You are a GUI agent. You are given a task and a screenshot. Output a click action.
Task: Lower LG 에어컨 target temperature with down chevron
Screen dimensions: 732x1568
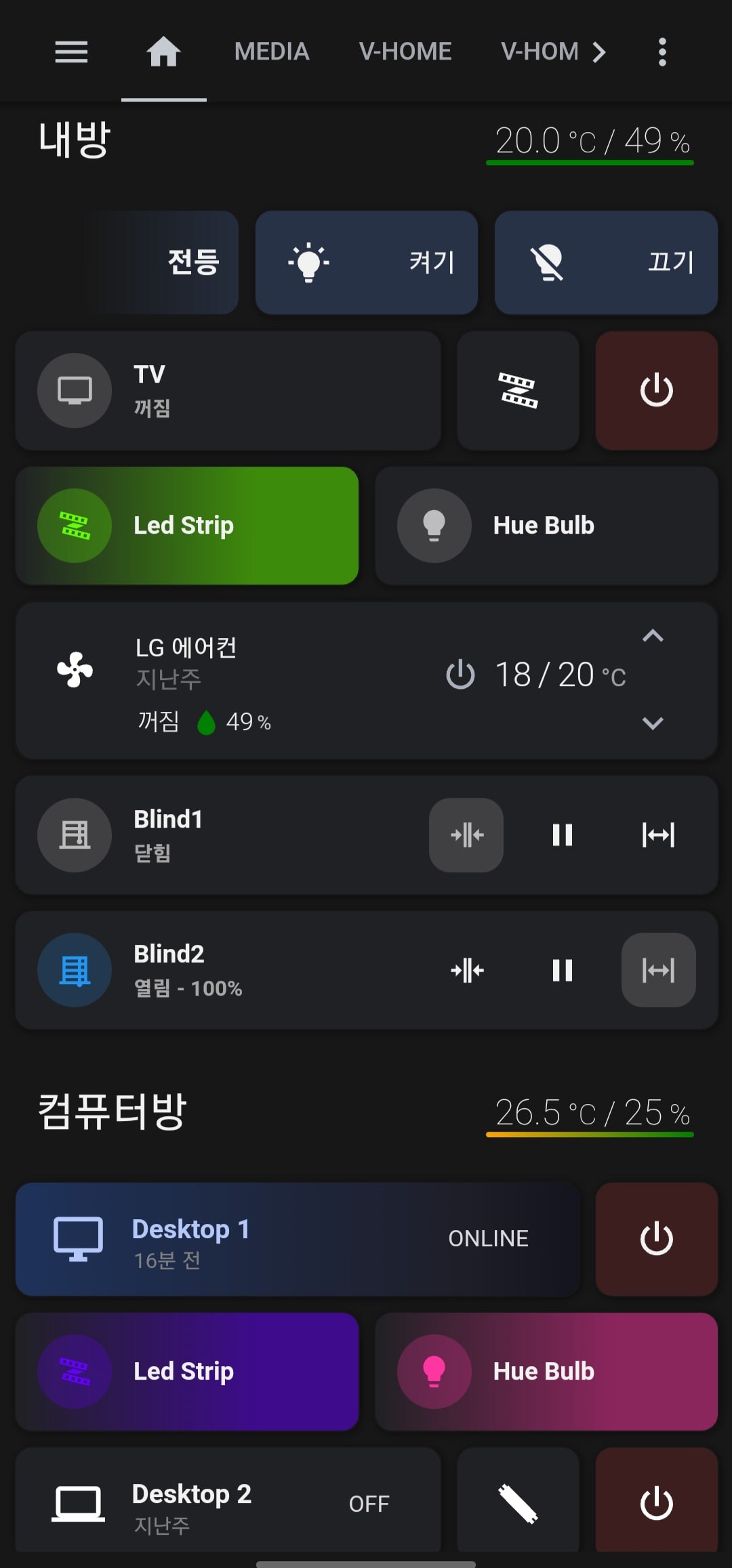click(x=653, y=723)
